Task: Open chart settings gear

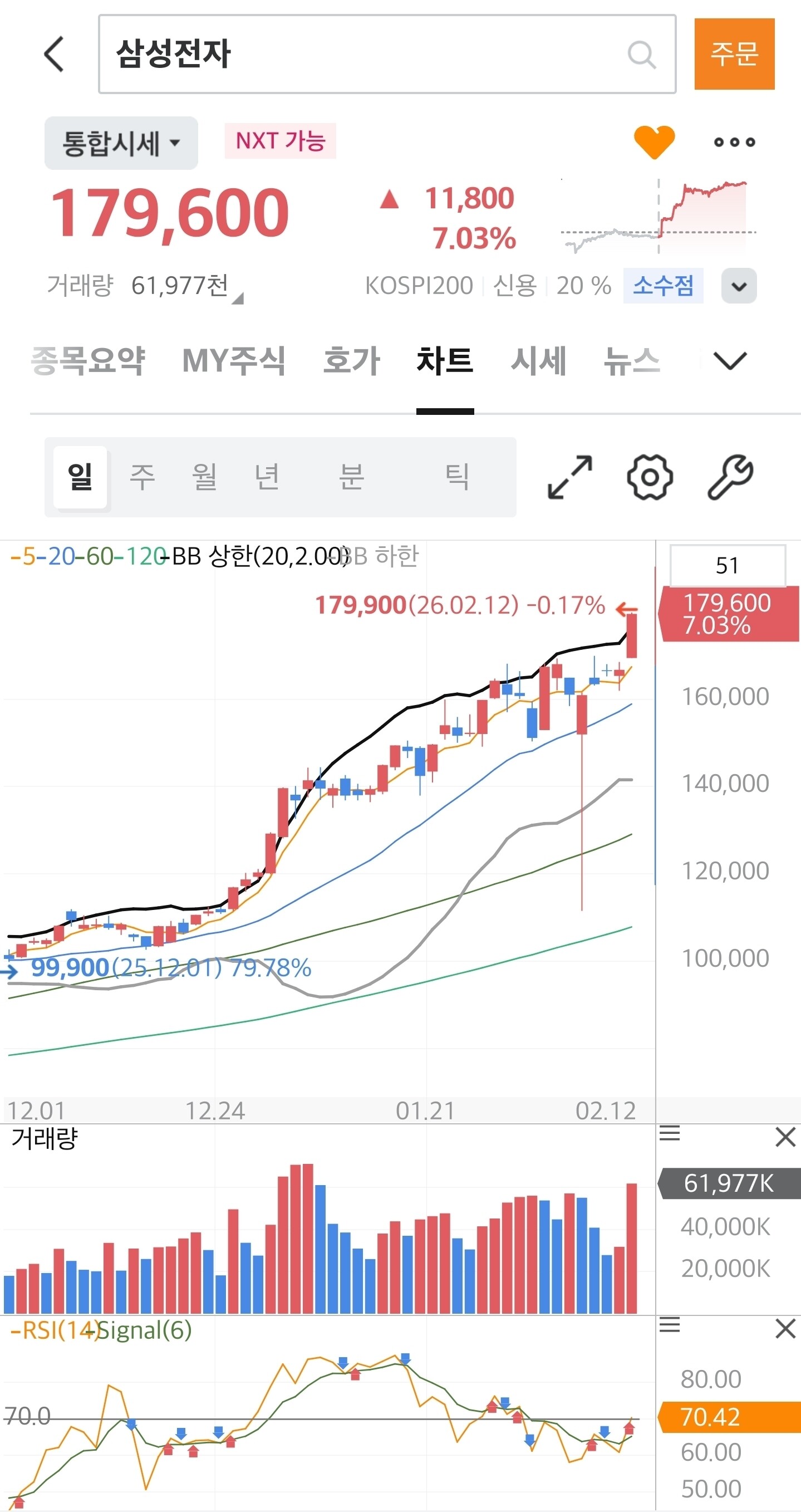Action: coord(650,477)
